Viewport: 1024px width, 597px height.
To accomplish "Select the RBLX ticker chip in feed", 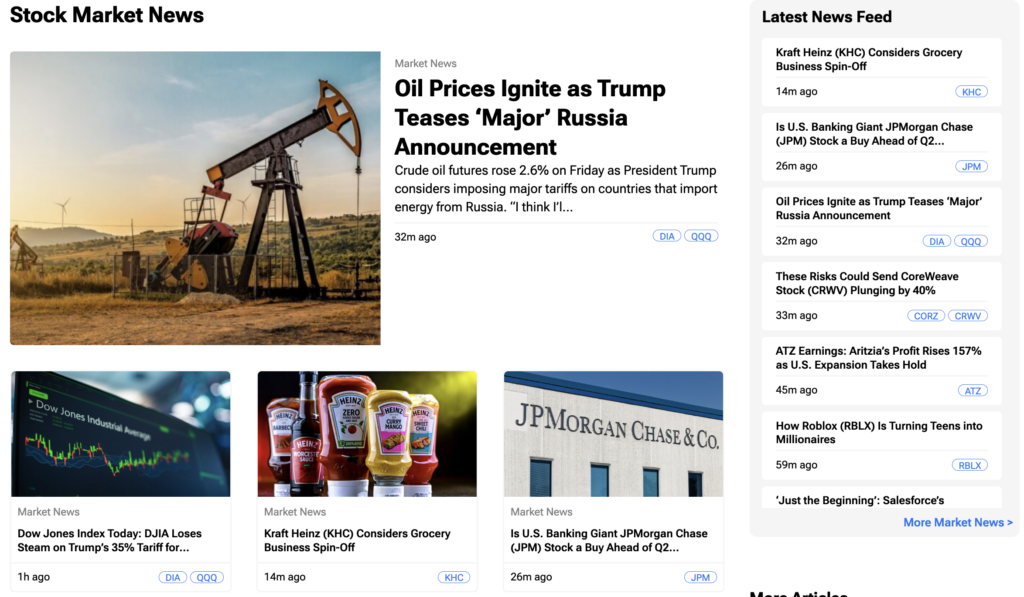I will click(970, 465).
